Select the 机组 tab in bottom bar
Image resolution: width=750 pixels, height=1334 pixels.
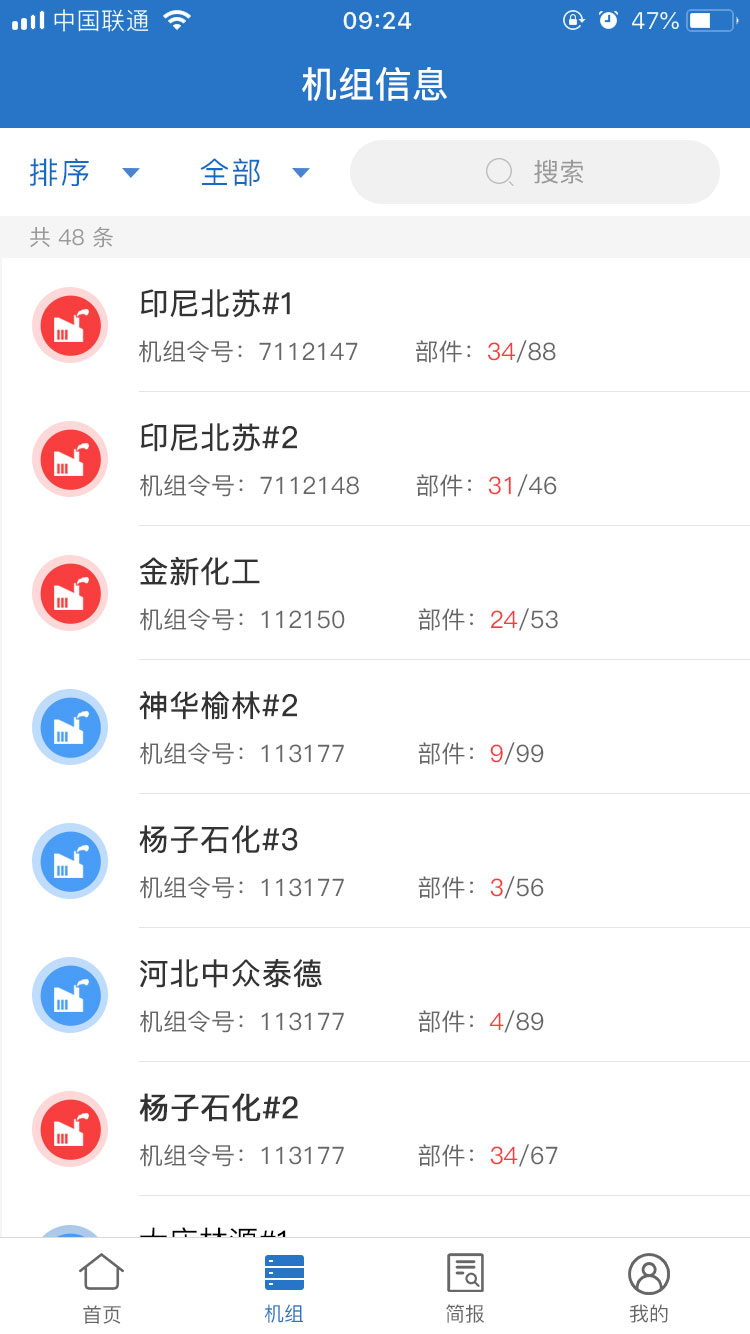tap(284, 1288)
